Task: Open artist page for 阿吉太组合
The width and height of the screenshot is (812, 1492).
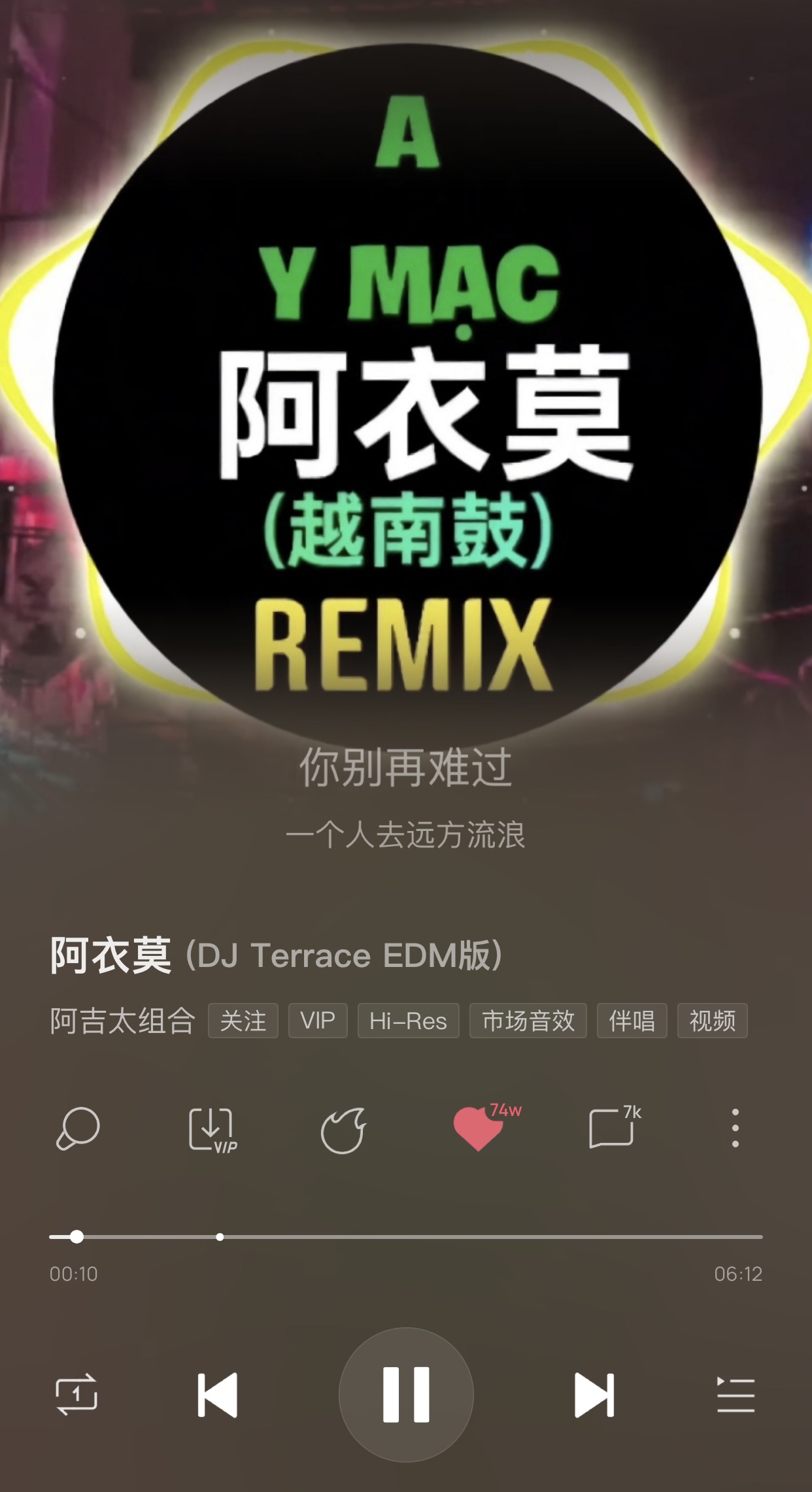Action: [x=122, y=1021]
